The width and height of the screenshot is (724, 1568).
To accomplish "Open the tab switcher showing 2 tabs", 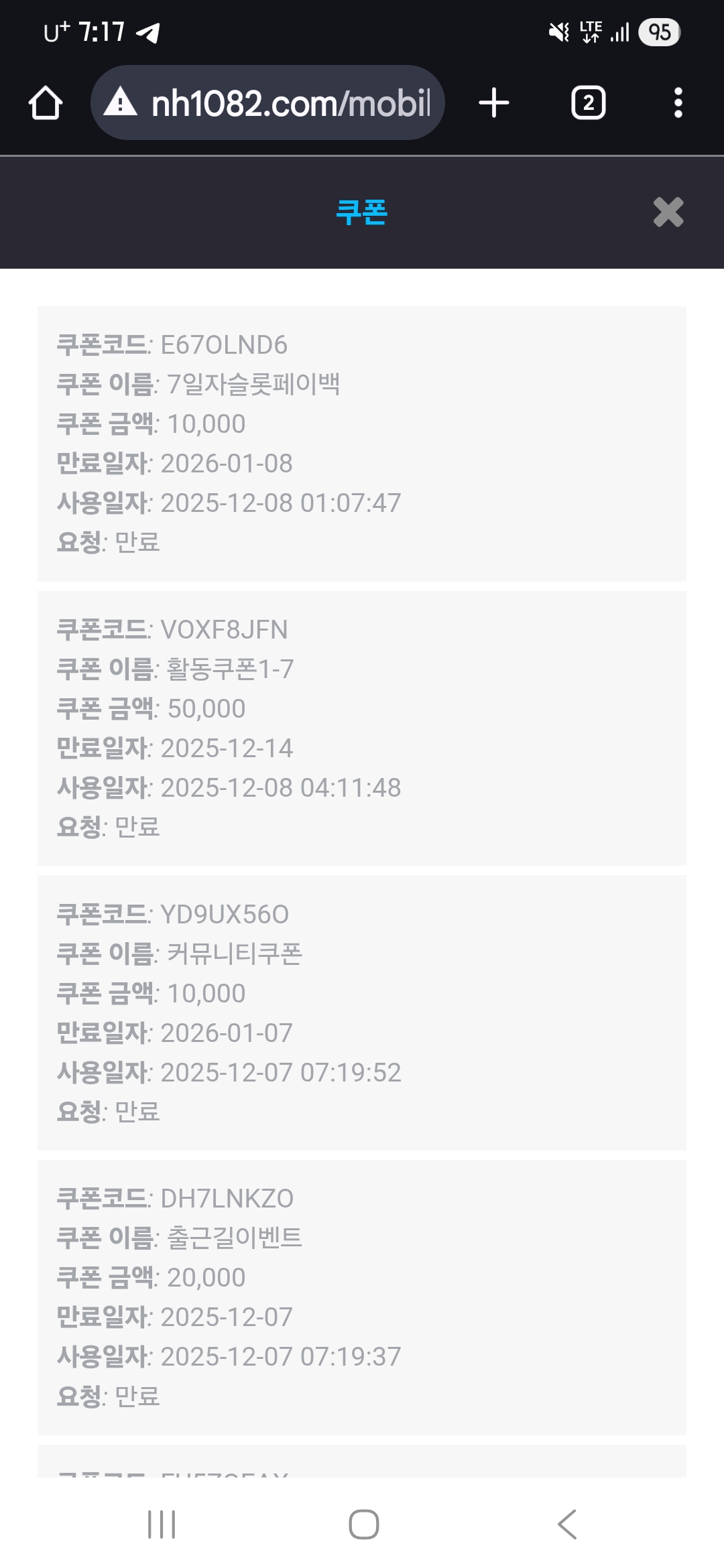I will 588,103.
